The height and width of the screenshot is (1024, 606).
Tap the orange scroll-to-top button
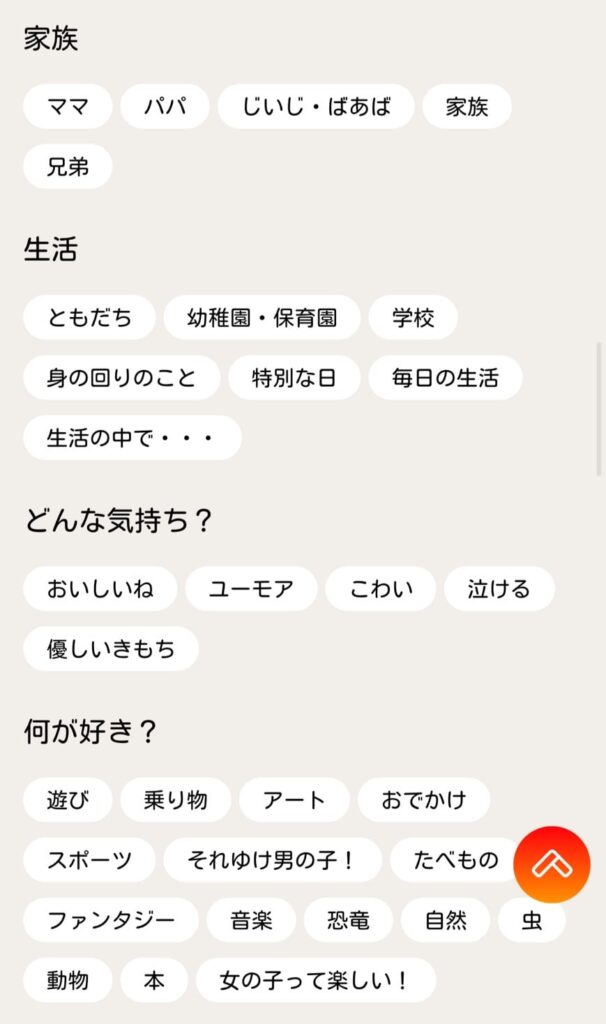click(x=551, y=864)
